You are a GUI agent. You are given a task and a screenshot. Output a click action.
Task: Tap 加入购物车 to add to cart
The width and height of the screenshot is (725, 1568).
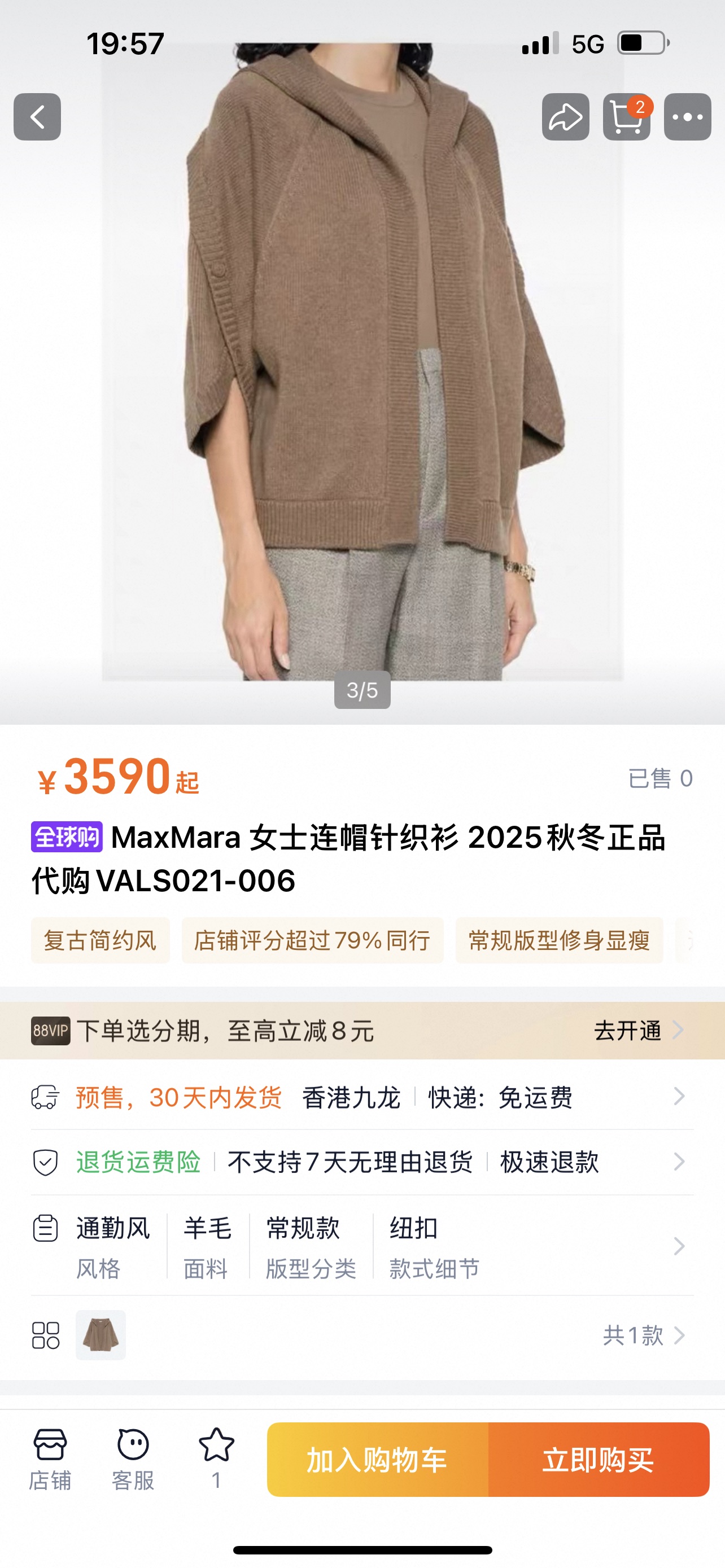click(x=377, y=1460)
